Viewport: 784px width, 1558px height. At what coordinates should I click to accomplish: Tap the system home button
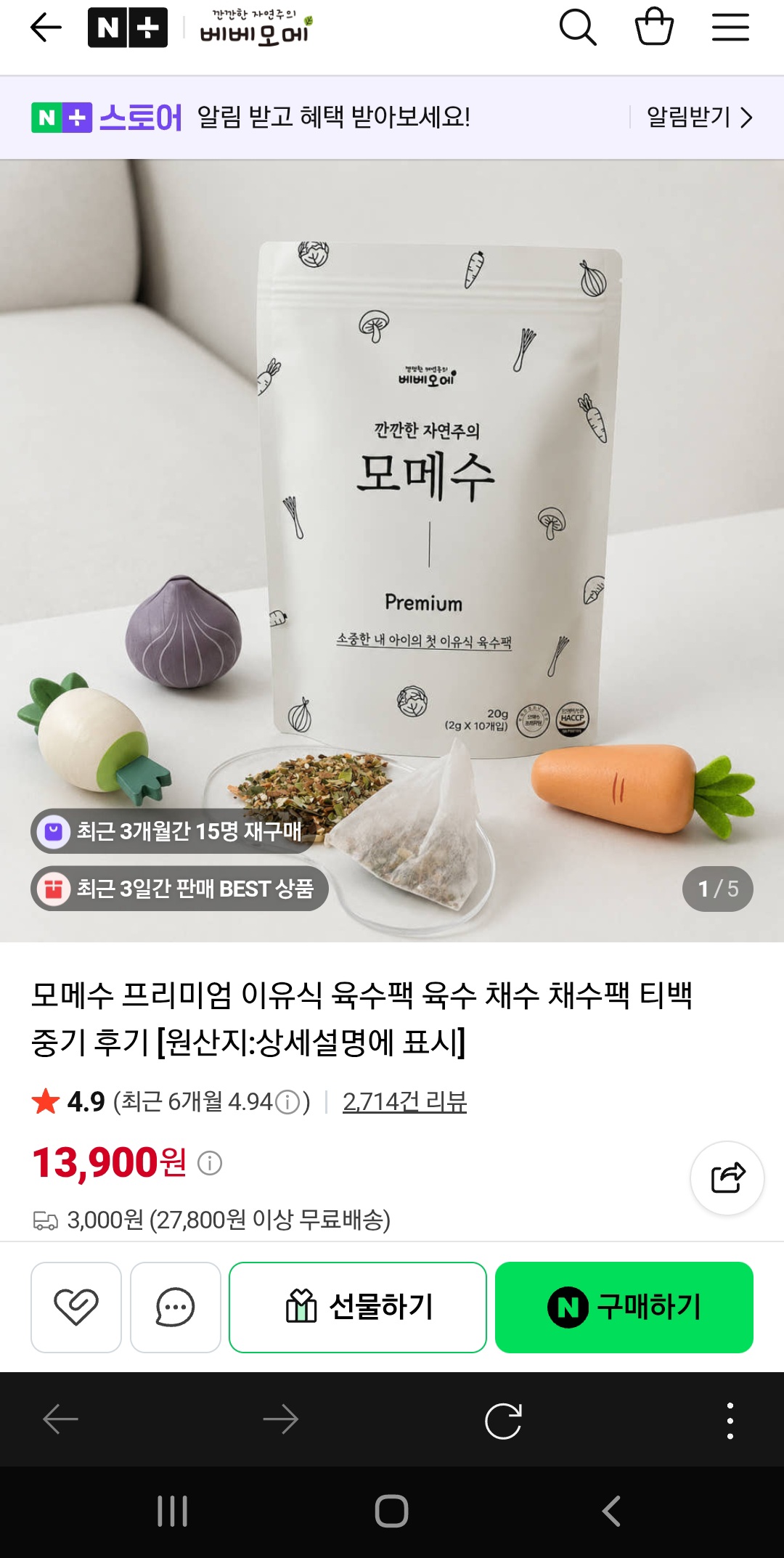tap(391, 1512)
